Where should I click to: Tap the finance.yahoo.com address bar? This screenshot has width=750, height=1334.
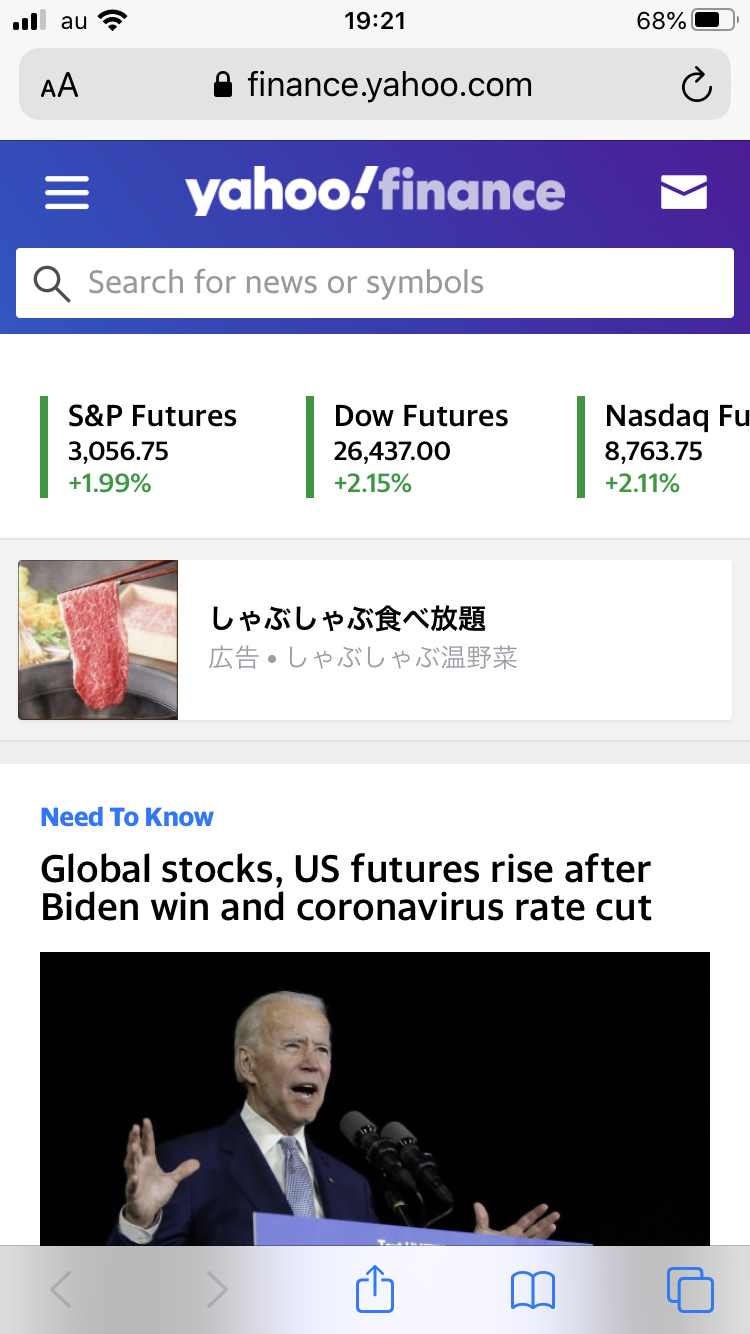coord(375,86)
